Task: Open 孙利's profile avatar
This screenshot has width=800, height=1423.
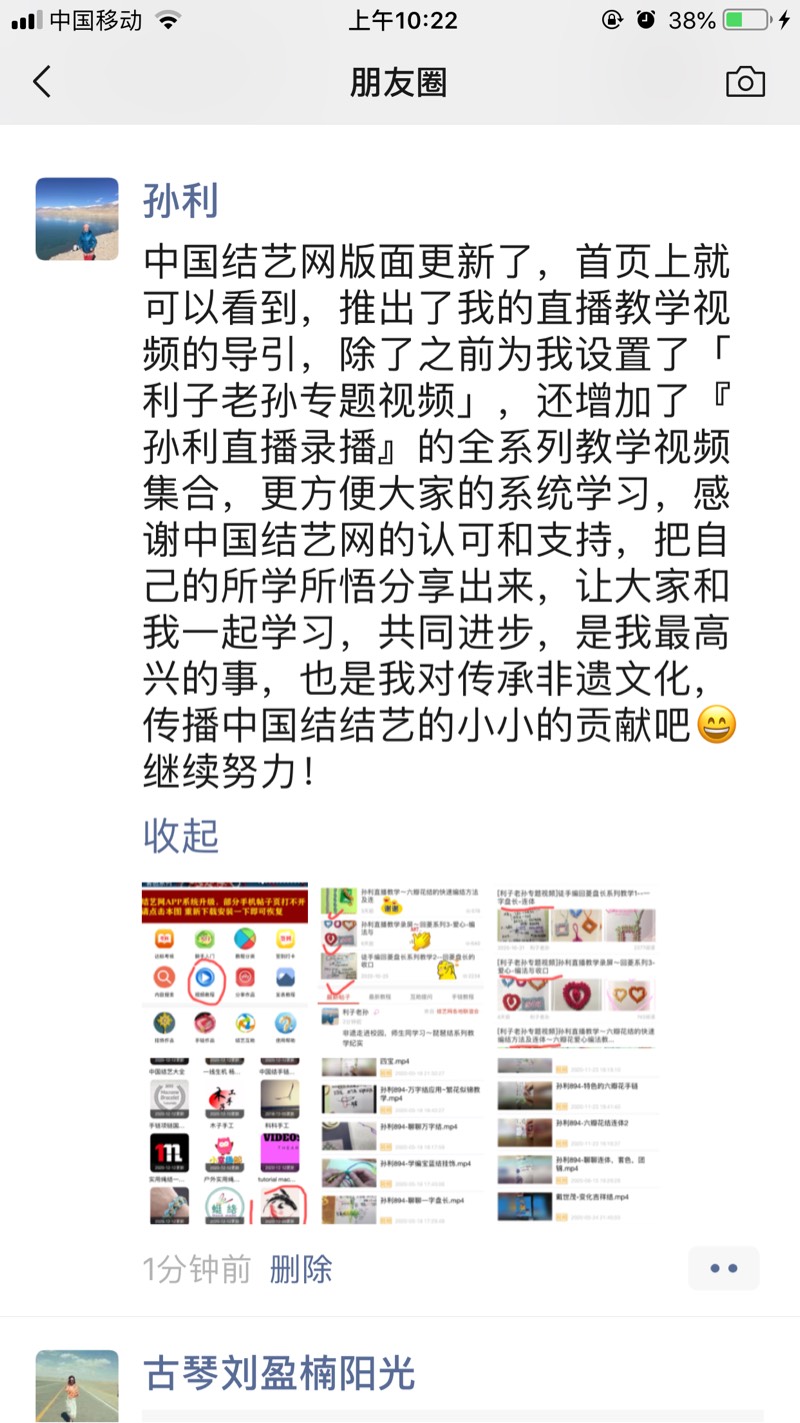Action: (x=77, y=219)
